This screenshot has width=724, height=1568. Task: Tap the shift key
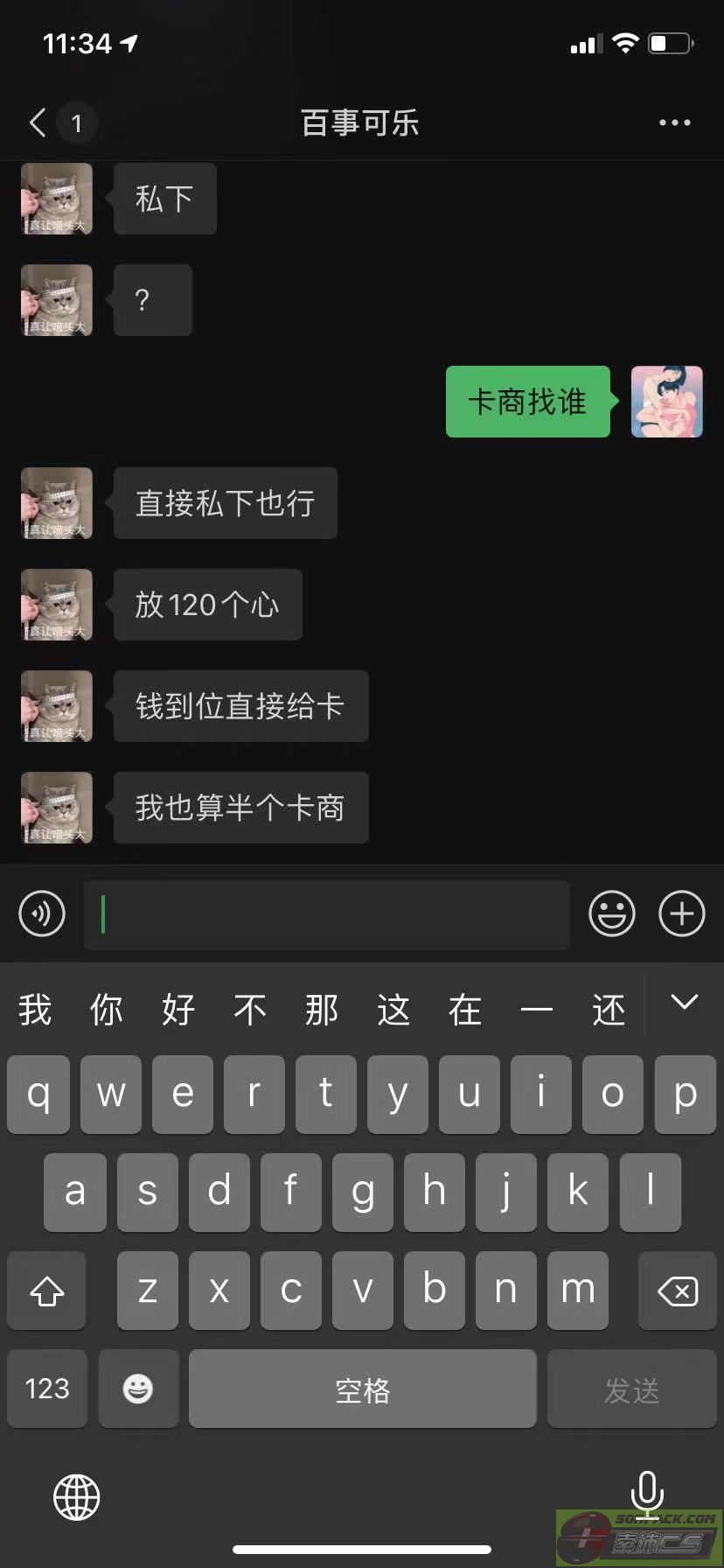[47, 1291]
